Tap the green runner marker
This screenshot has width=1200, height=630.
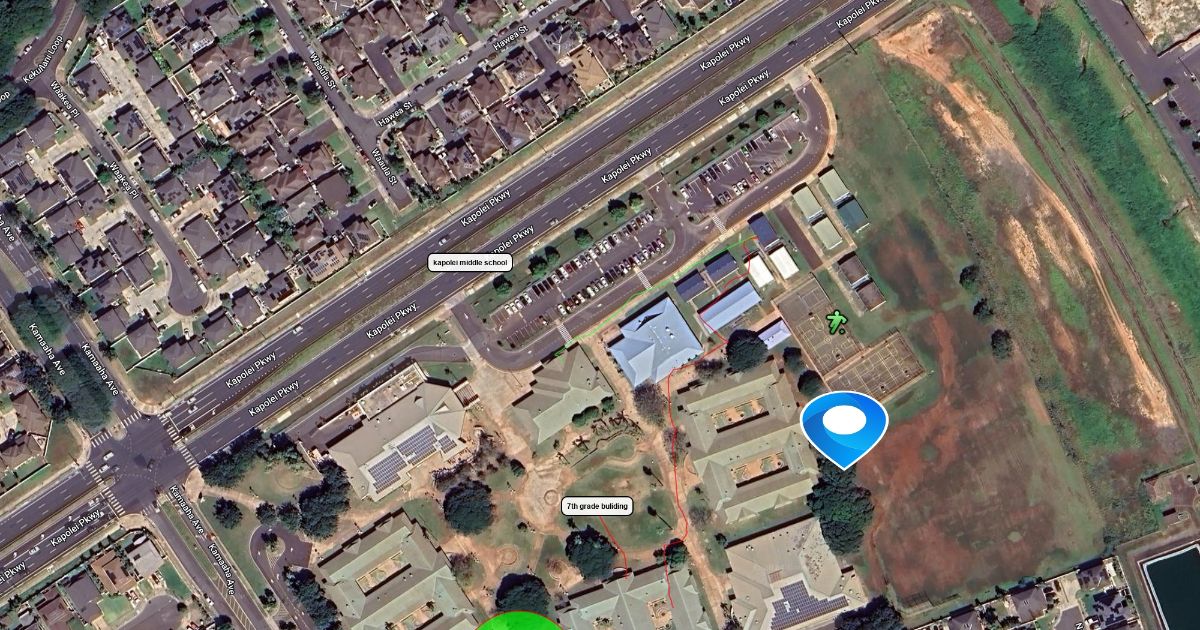coord(836,322)
